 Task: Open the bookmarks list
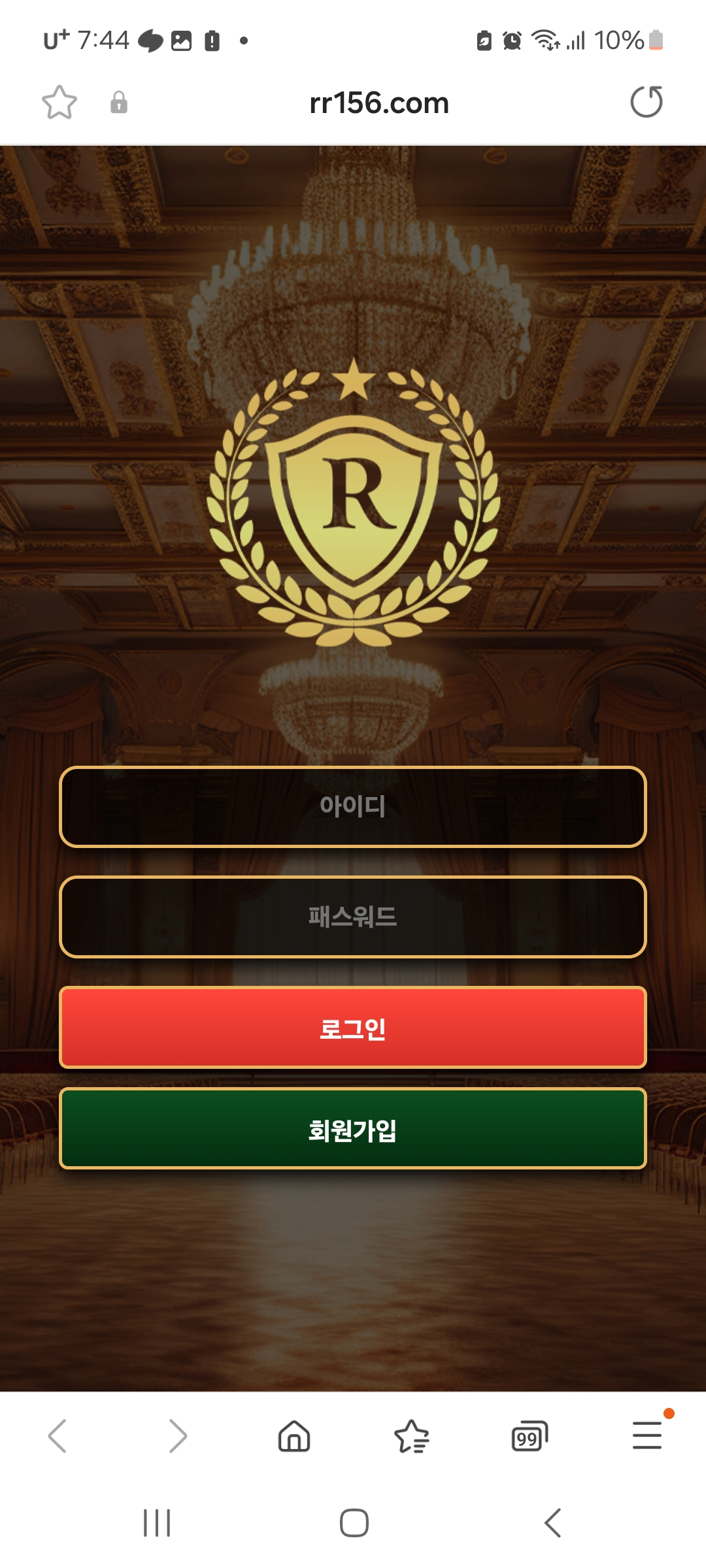pyautogui.click(x=412, y=1436)
